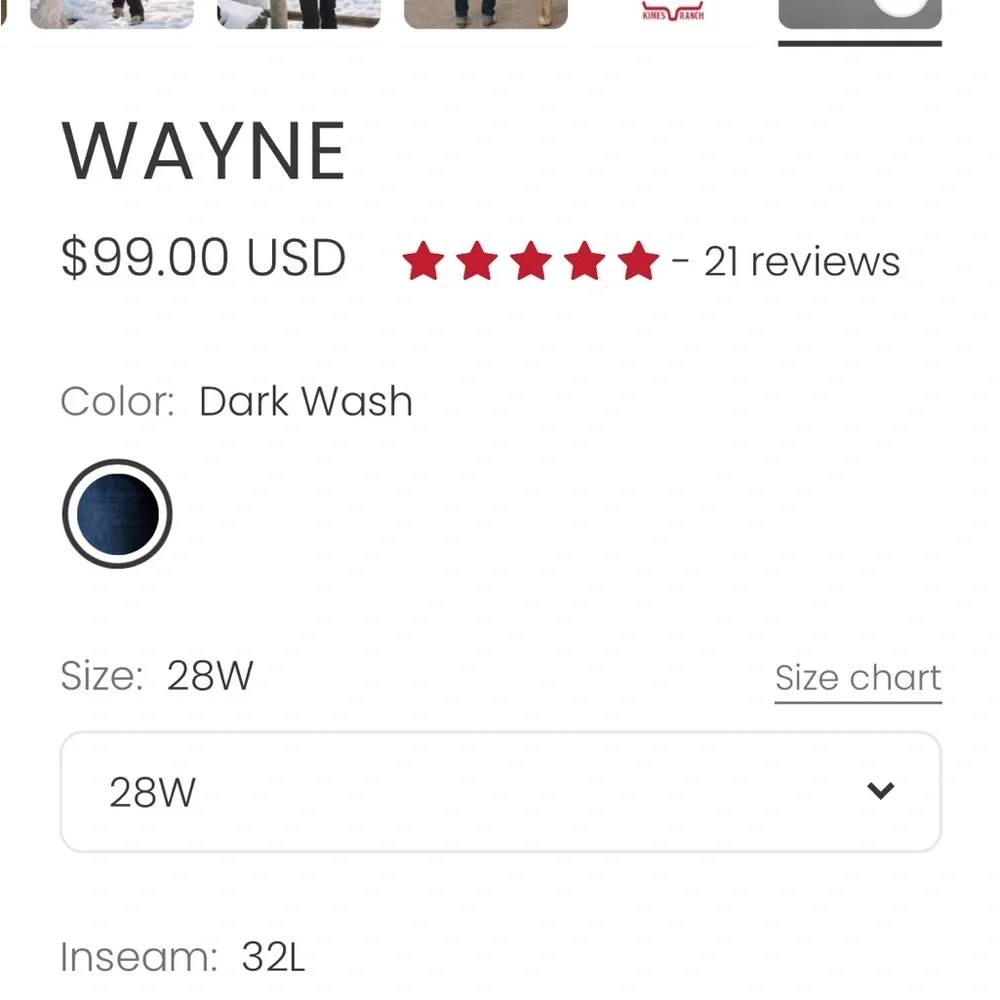
Task: Select the Dark Wash color swatch
Action: point(117,513)
